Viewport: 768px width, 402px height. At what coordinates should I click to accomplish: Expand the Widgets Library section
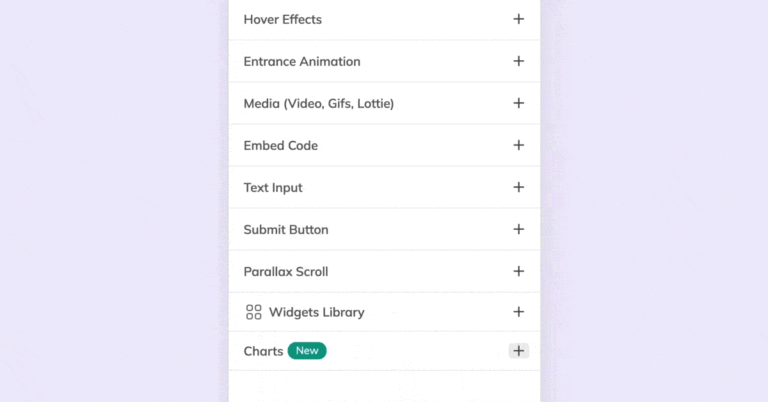point(518,312)
